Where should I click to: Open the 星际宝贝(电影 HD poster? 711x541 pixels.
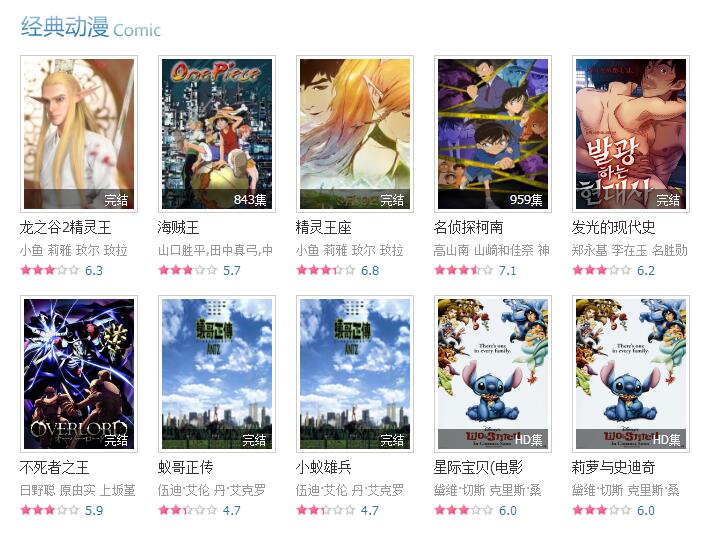coord(493,374)
